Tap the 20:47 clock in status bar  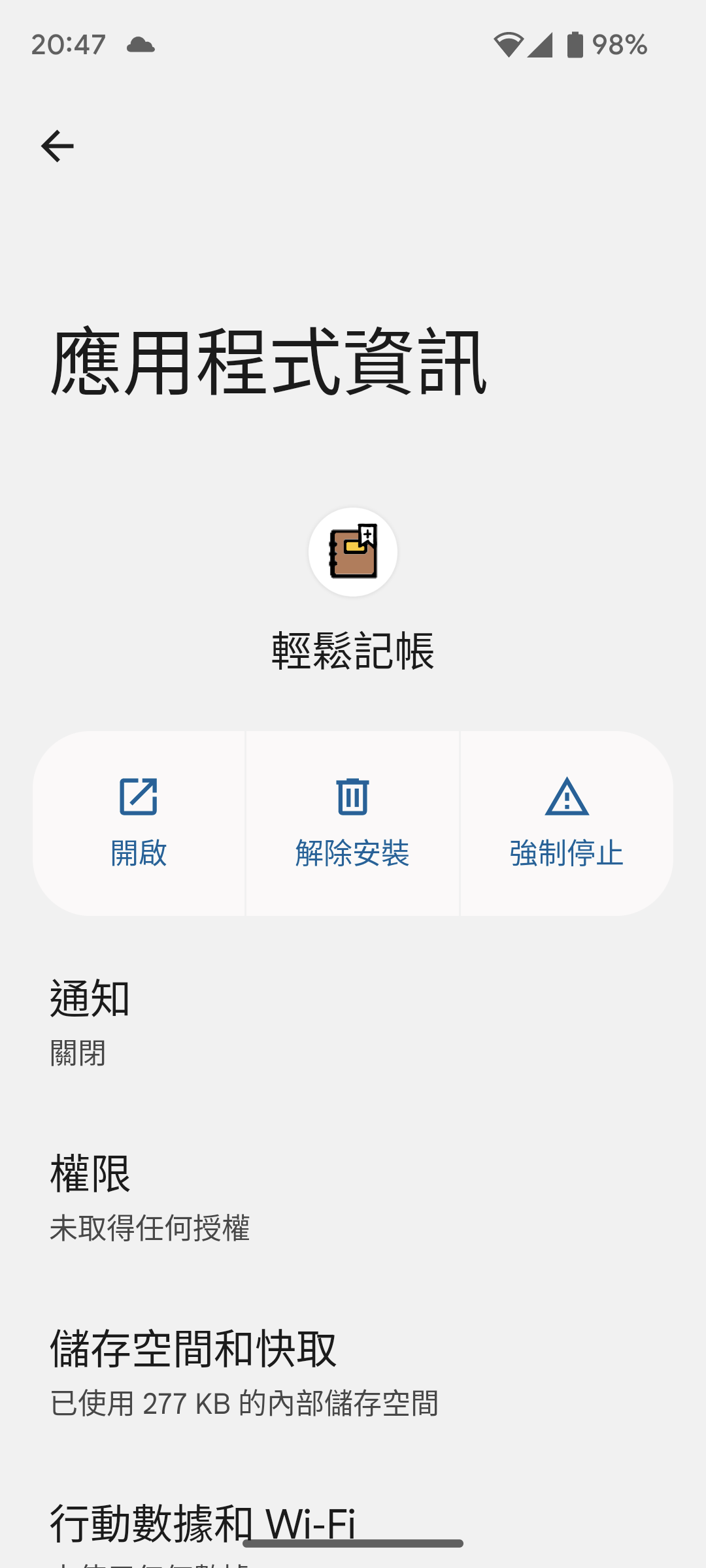67,44
